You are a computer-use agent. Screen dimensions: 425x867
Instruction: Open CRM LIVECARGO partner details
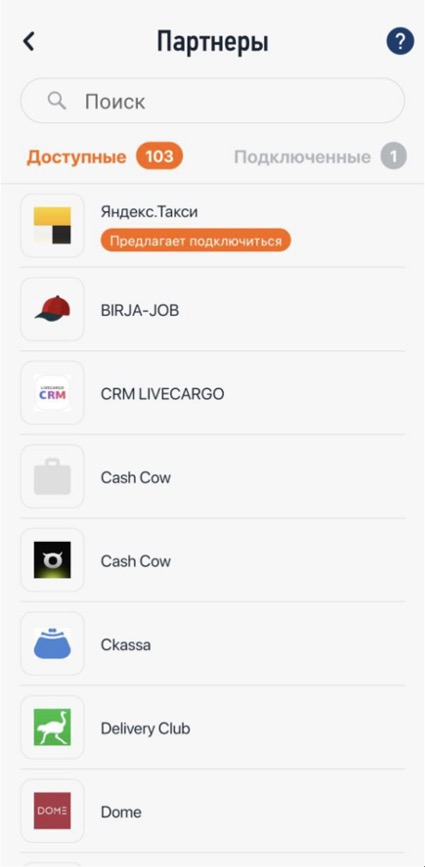point(212,393)
